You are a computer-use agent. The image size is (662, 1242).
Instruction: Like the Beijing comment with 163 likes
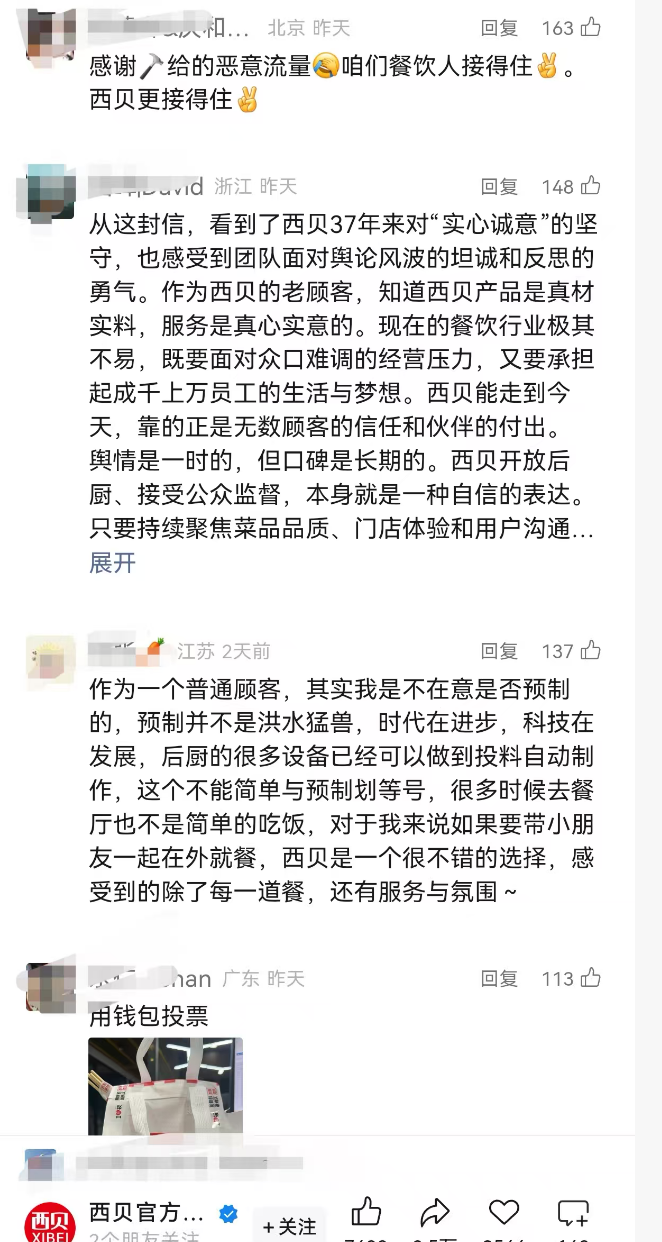coord(590,28)
